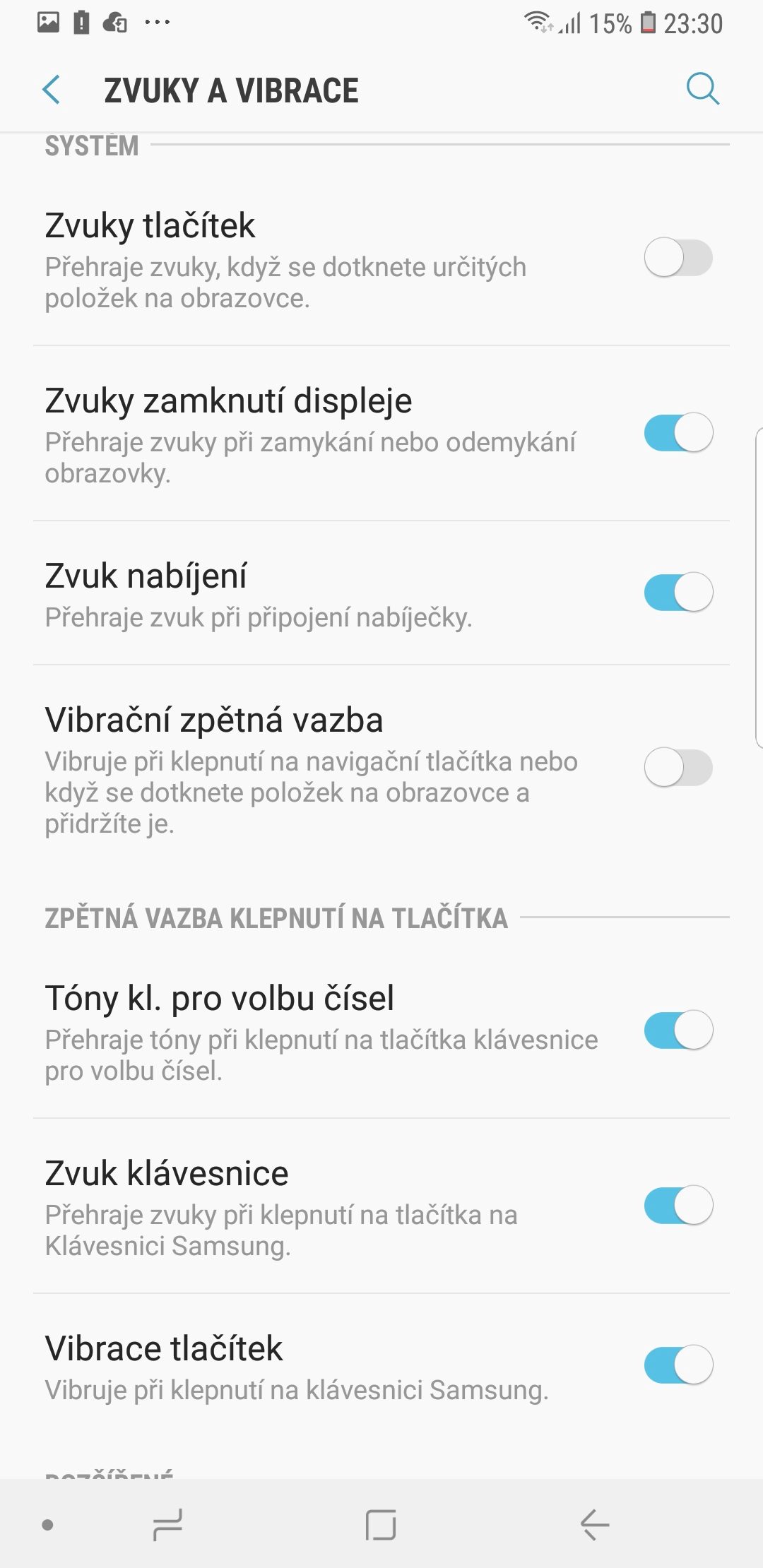Disable the Zvuk nabíjení switch

(678, 592)
